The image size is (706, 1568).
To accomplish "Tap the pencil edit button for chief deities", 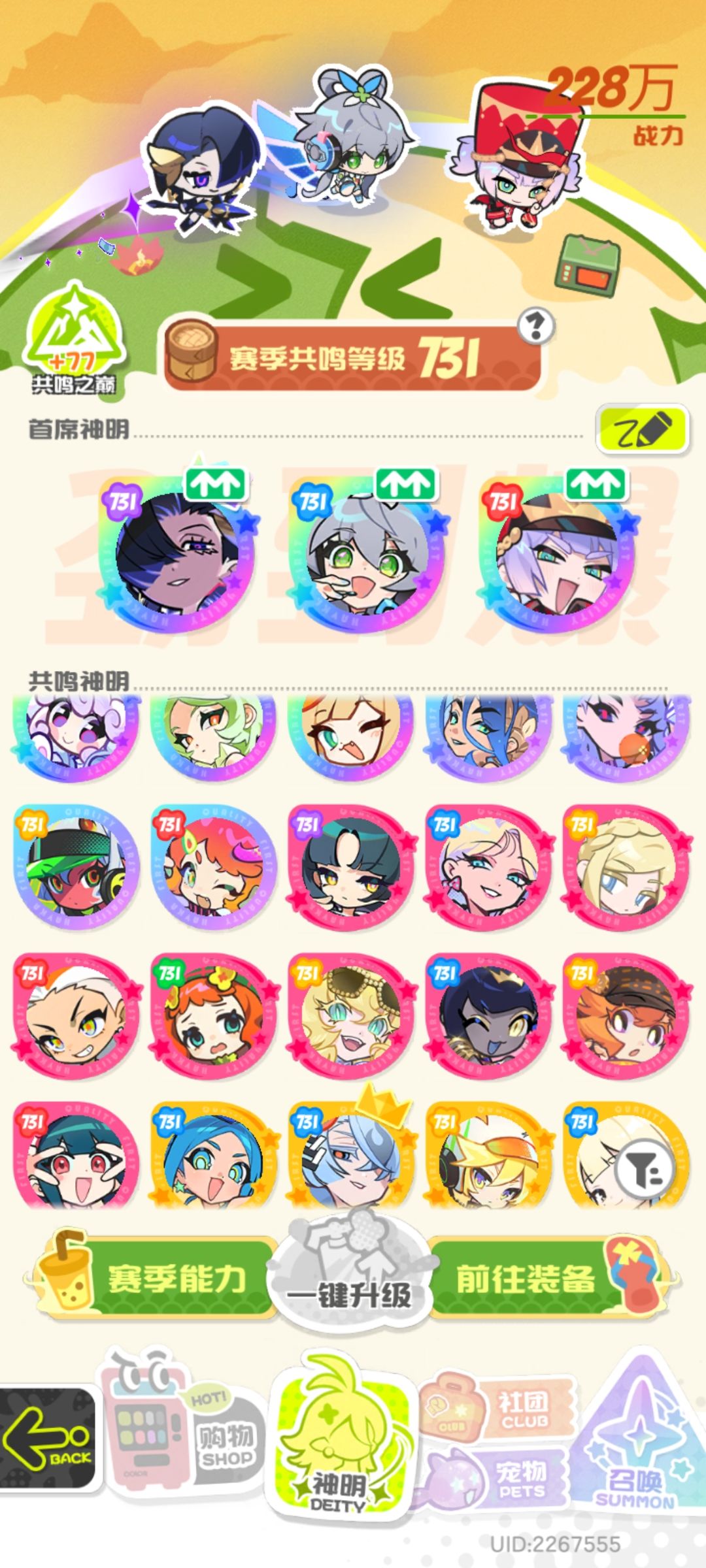I will 643,429.
